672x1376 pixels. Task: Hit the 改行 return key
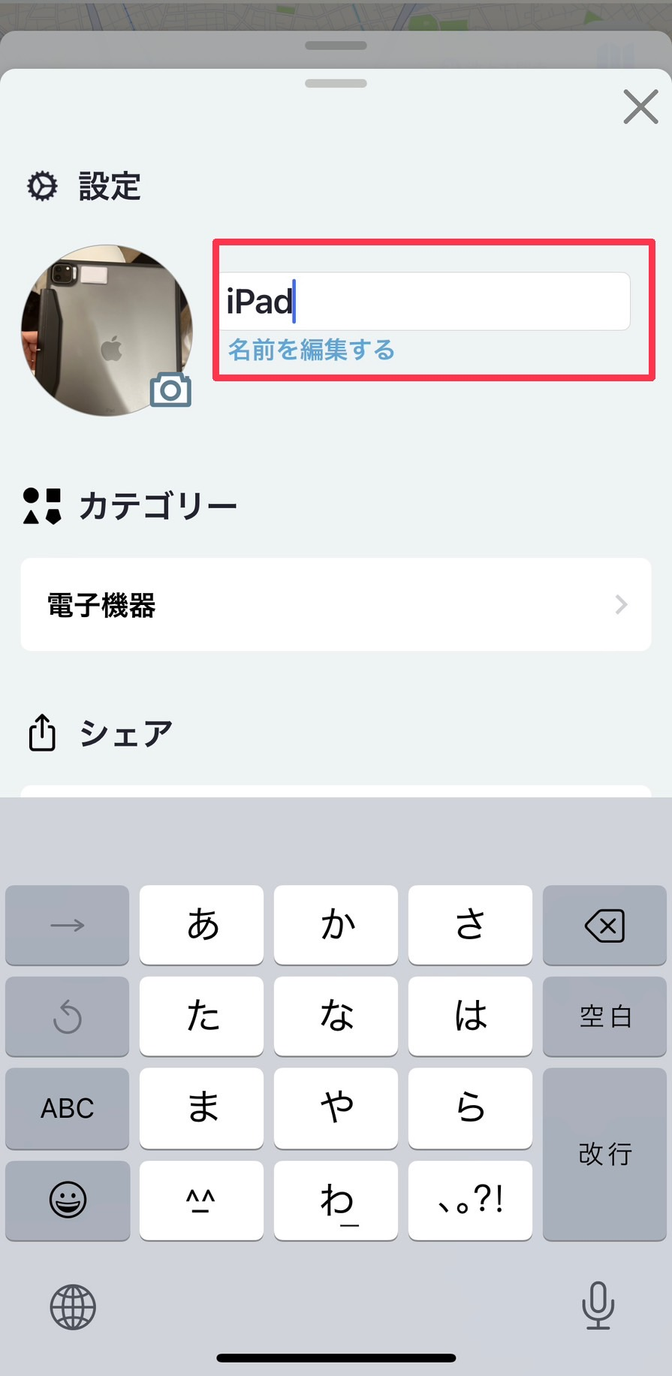604,1155
